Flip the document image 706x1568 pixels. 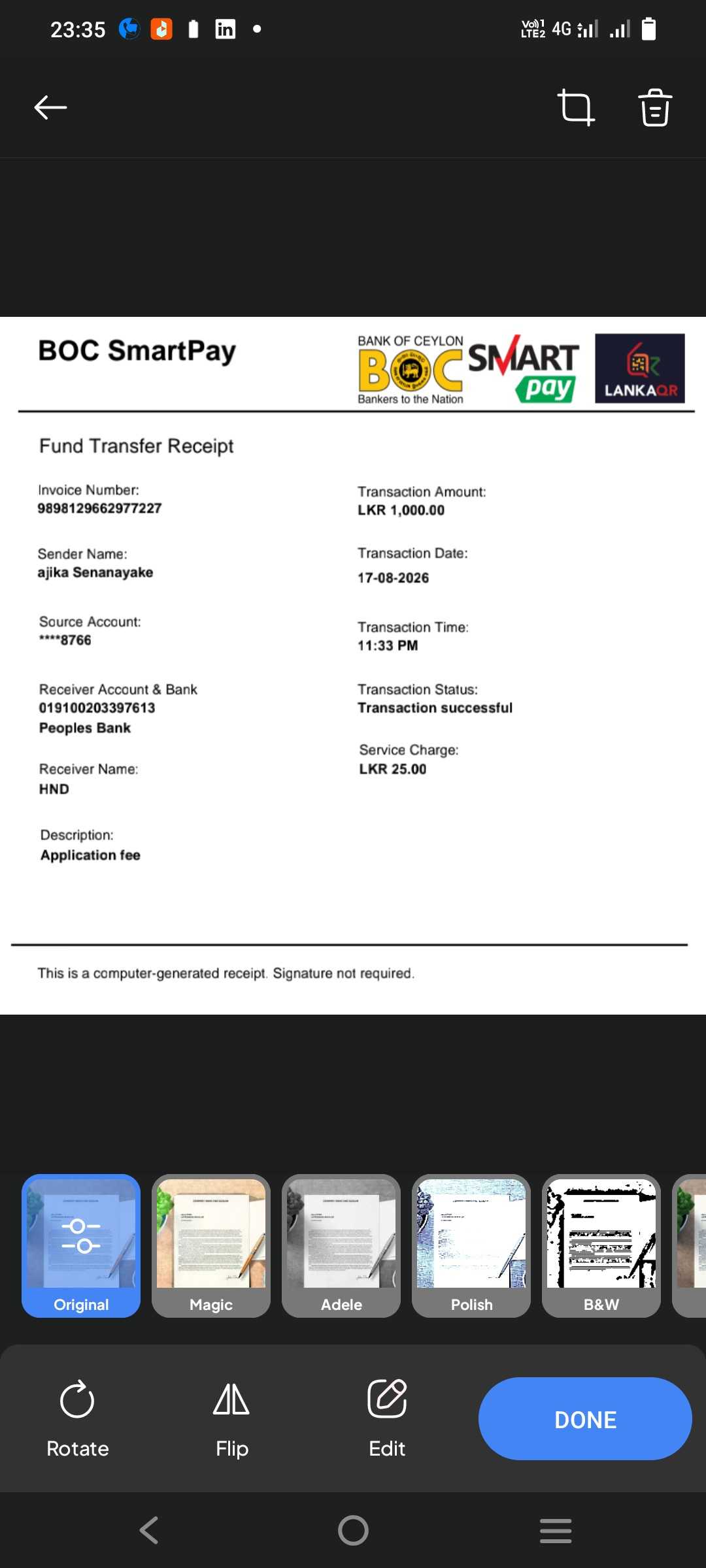tap(232, 1418)
